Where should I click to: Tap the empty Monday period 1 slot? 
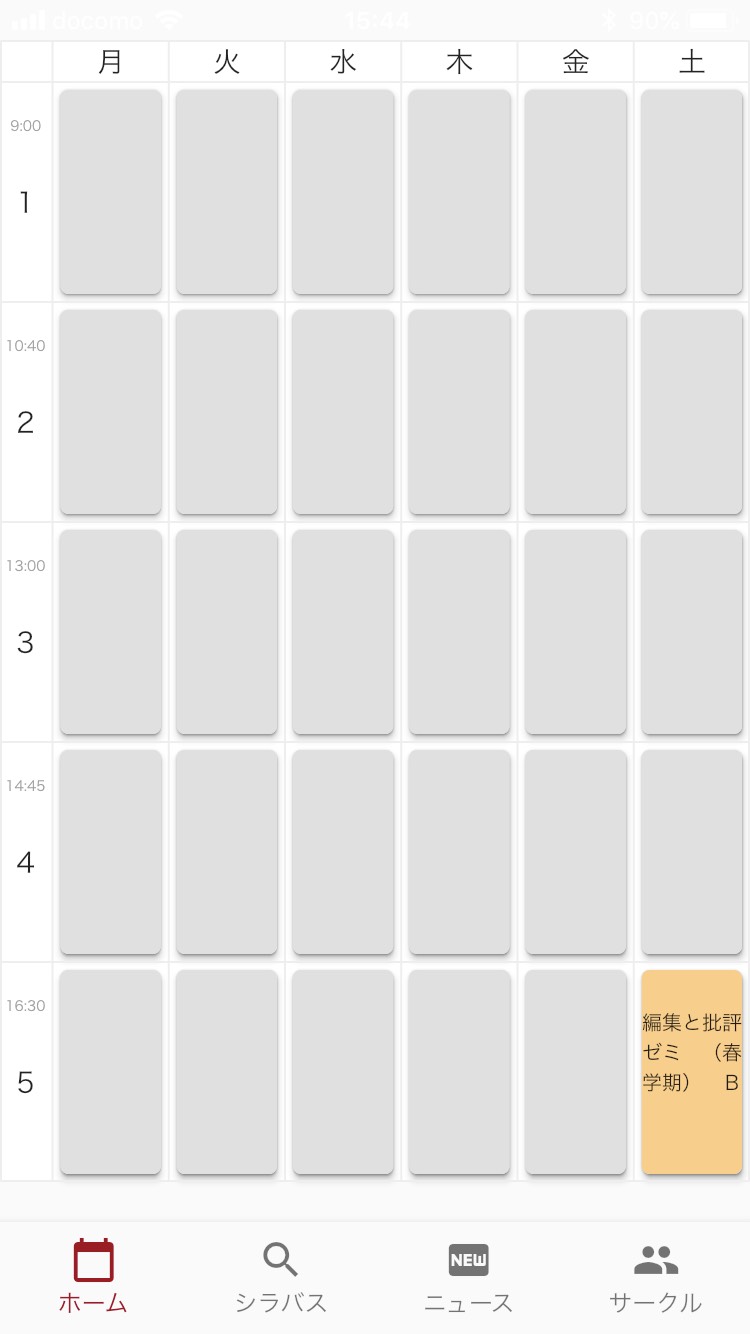(110, 192)
